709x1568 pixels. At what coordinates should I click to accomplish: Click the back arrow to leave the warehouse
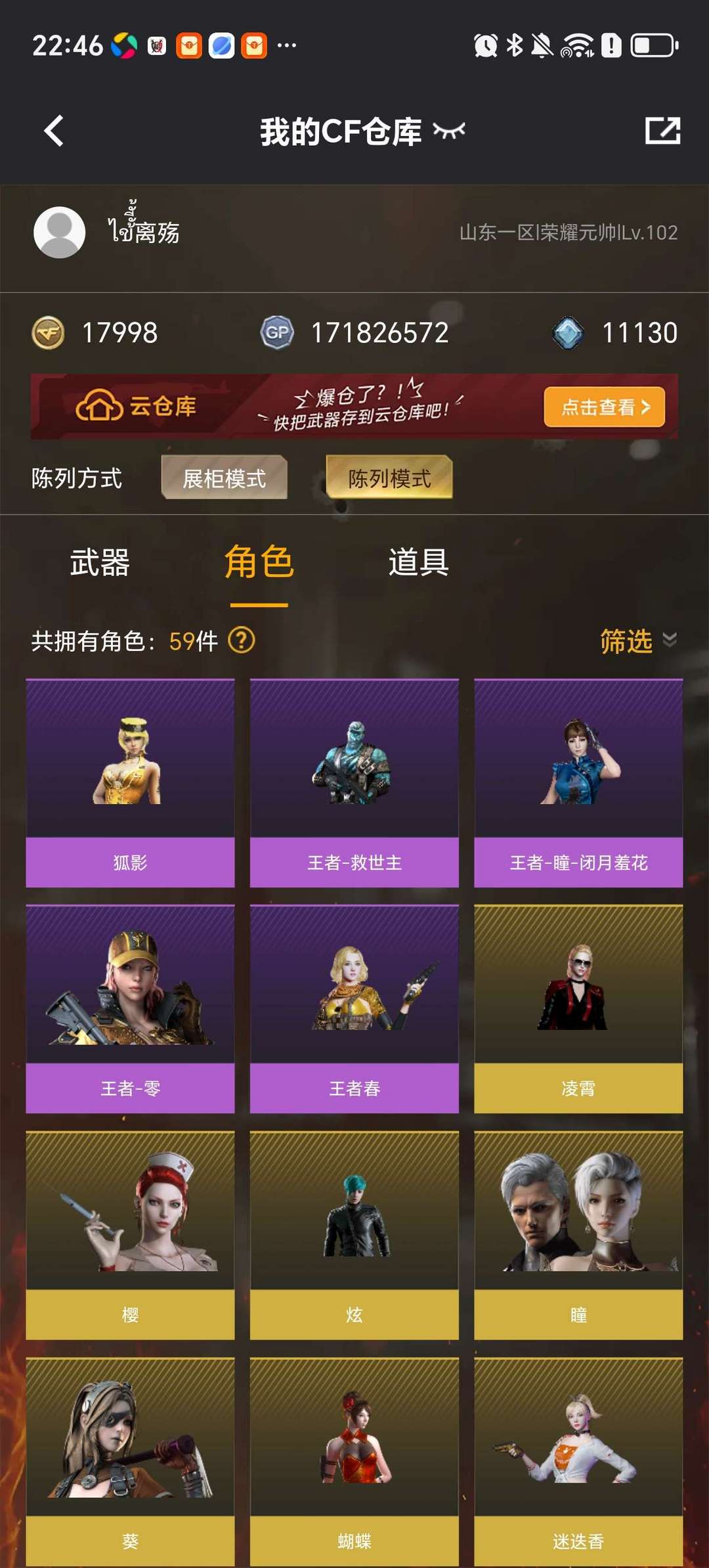[54, 130]
